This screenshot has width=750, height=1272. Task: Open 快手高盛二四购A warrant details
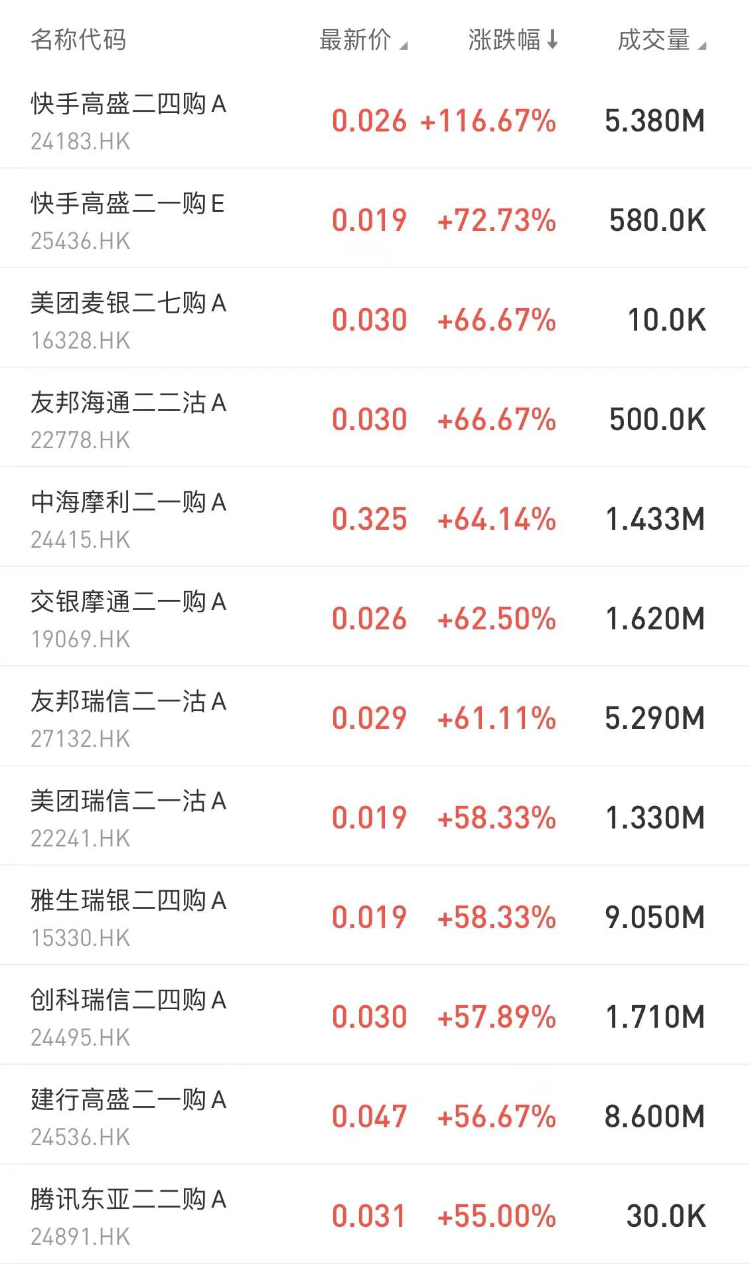tap(375, 119)
